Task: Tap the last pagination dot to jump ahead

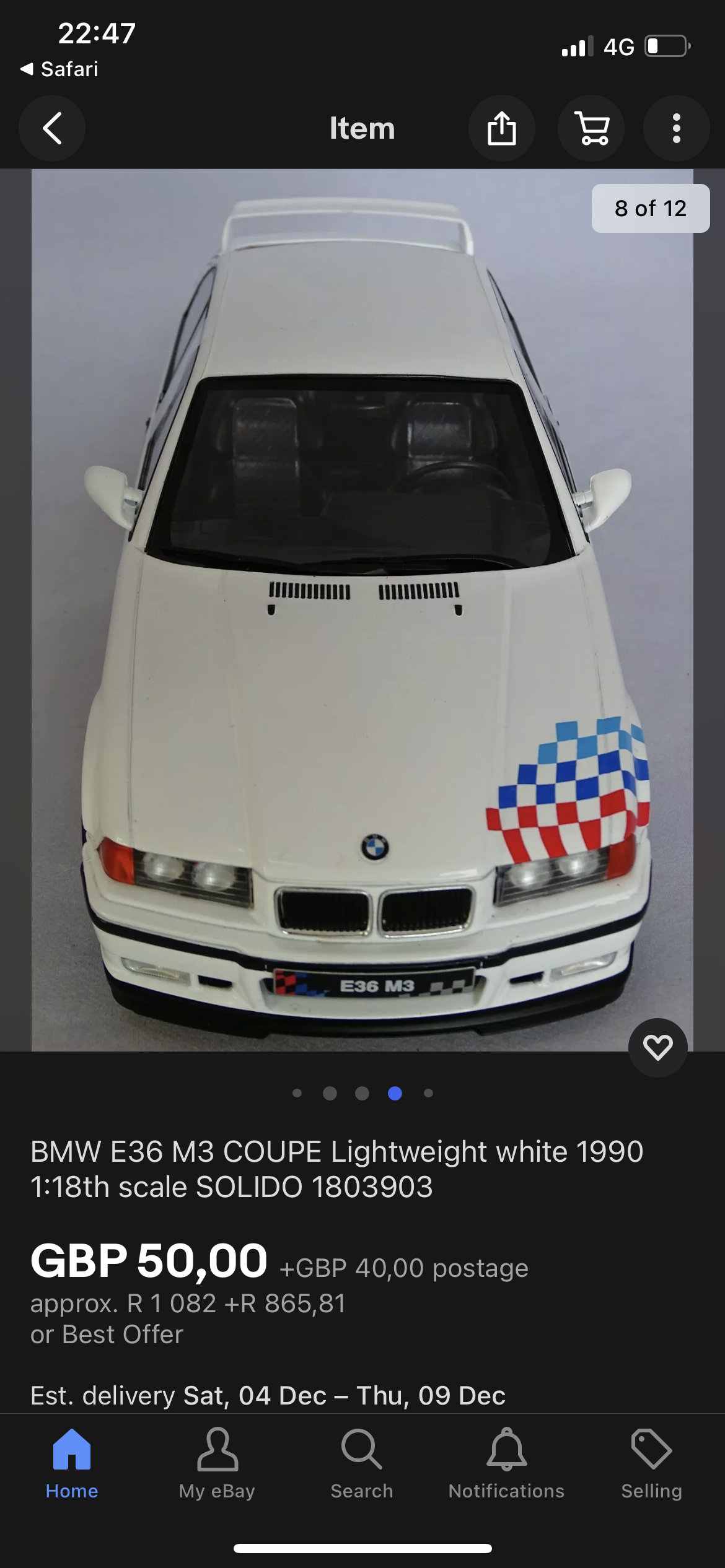Action: point(426,1093)
